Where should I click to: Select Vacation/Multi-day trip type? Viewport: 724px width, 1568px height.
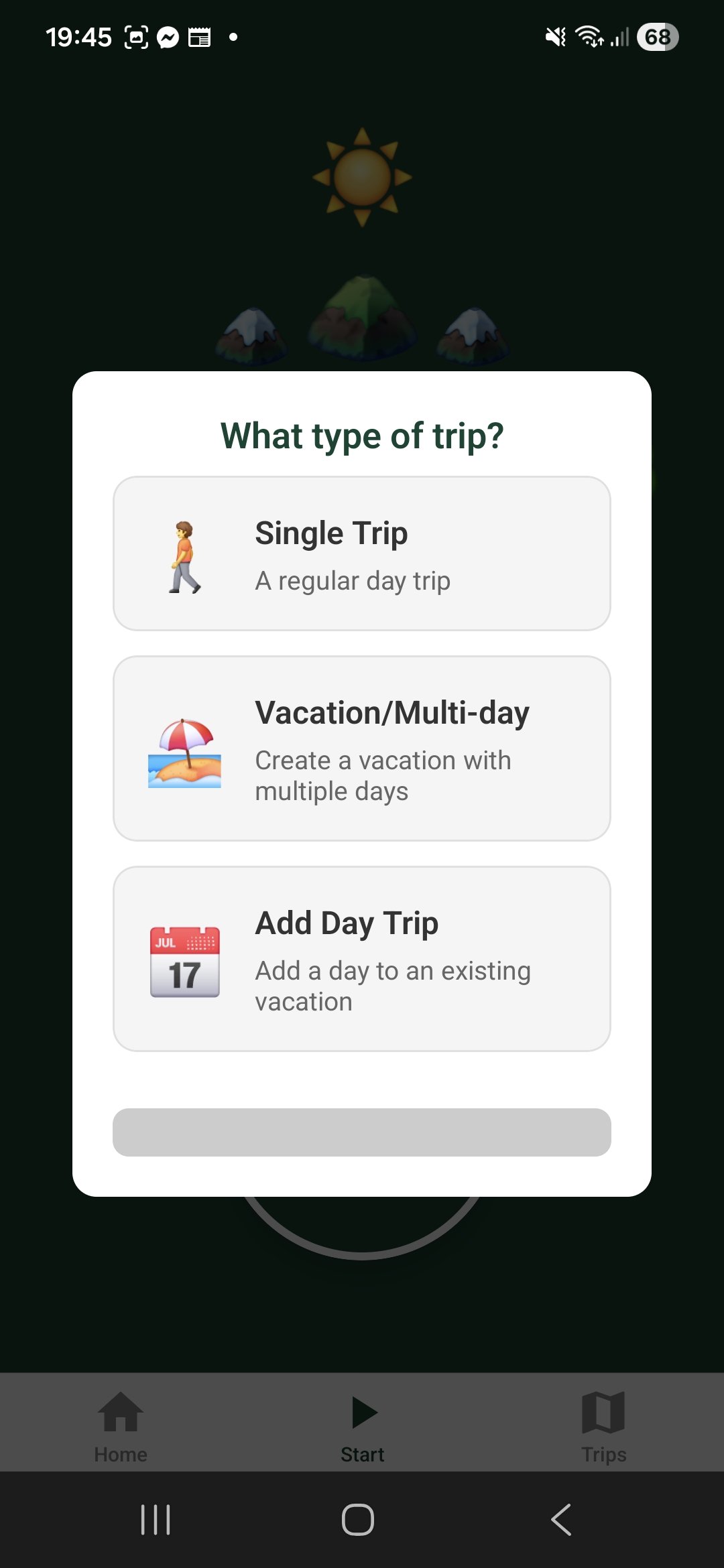(362, 748)
